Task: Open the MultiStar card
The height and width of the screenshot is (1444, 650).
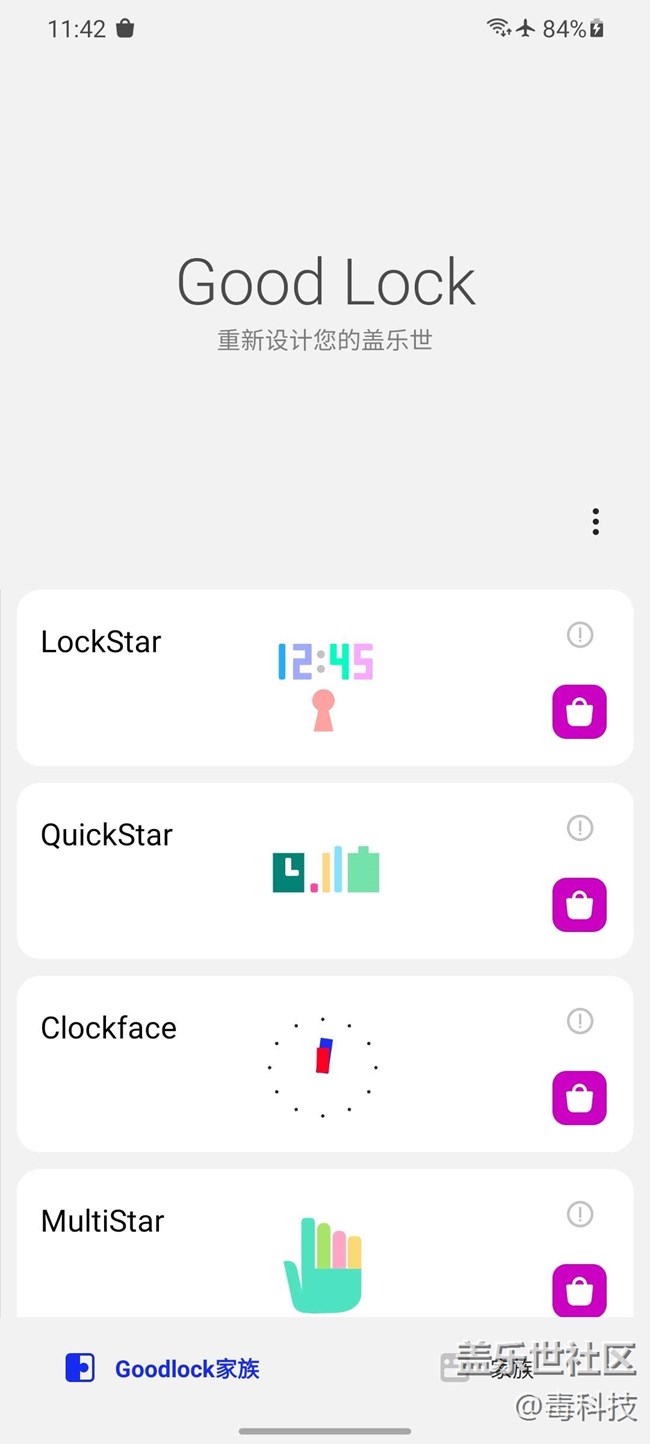Action: point(325,1243)
